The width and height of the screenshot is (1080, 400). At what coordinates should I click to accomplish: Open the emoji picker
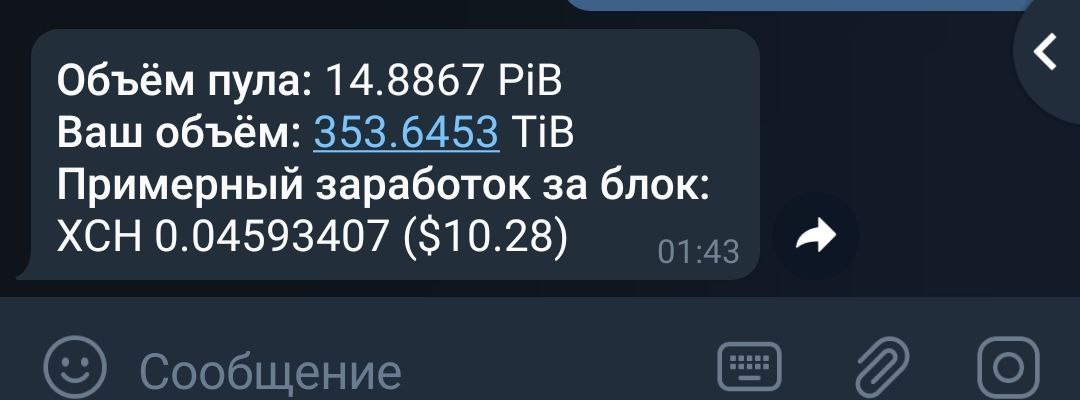(75, 367)
